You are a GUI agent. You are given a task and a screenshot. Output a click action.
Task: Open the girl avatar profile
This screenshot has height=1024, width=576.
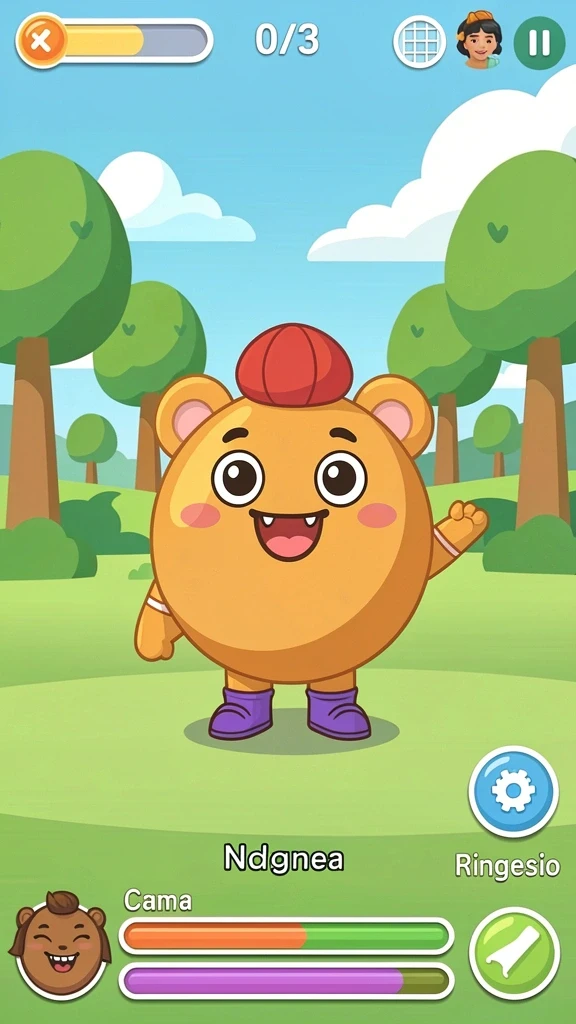479,40
